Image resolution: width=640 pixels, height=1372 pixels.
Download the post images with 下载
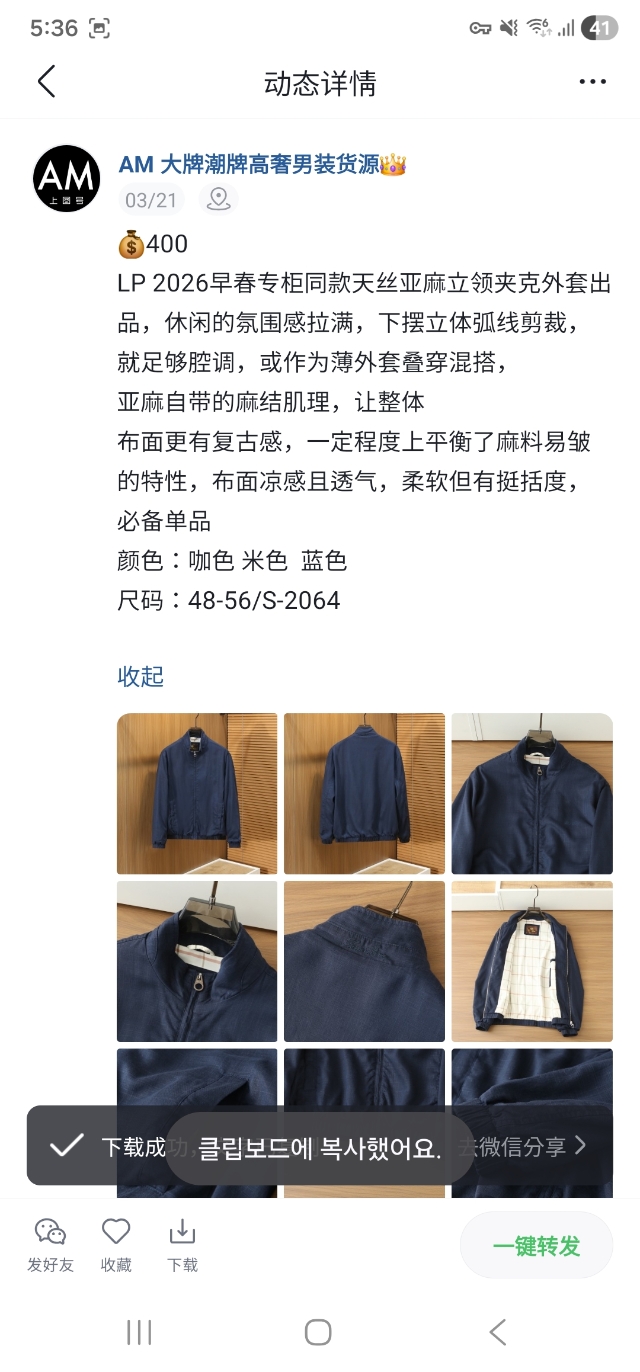182,1245
